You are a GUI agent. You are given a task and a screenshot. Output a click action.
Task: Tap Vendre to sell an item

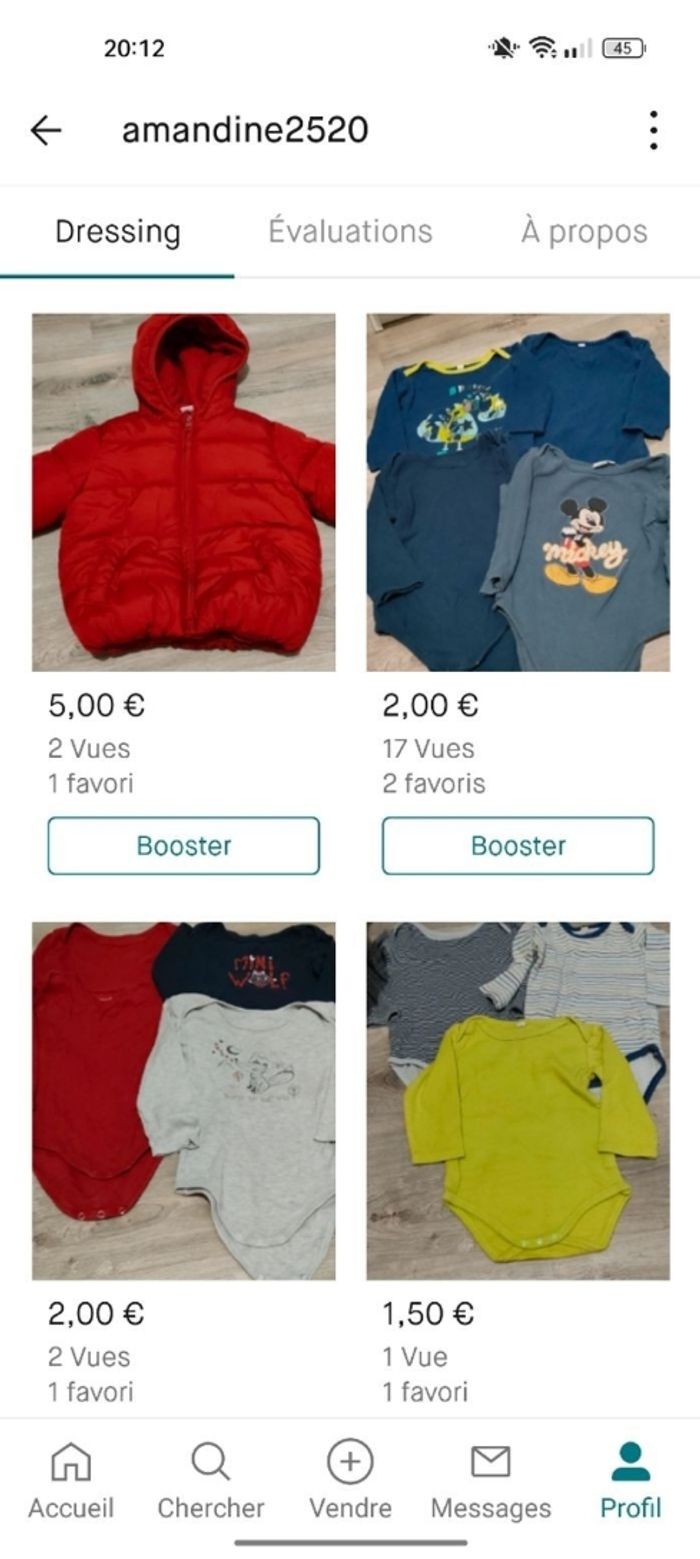[350, 1480]
